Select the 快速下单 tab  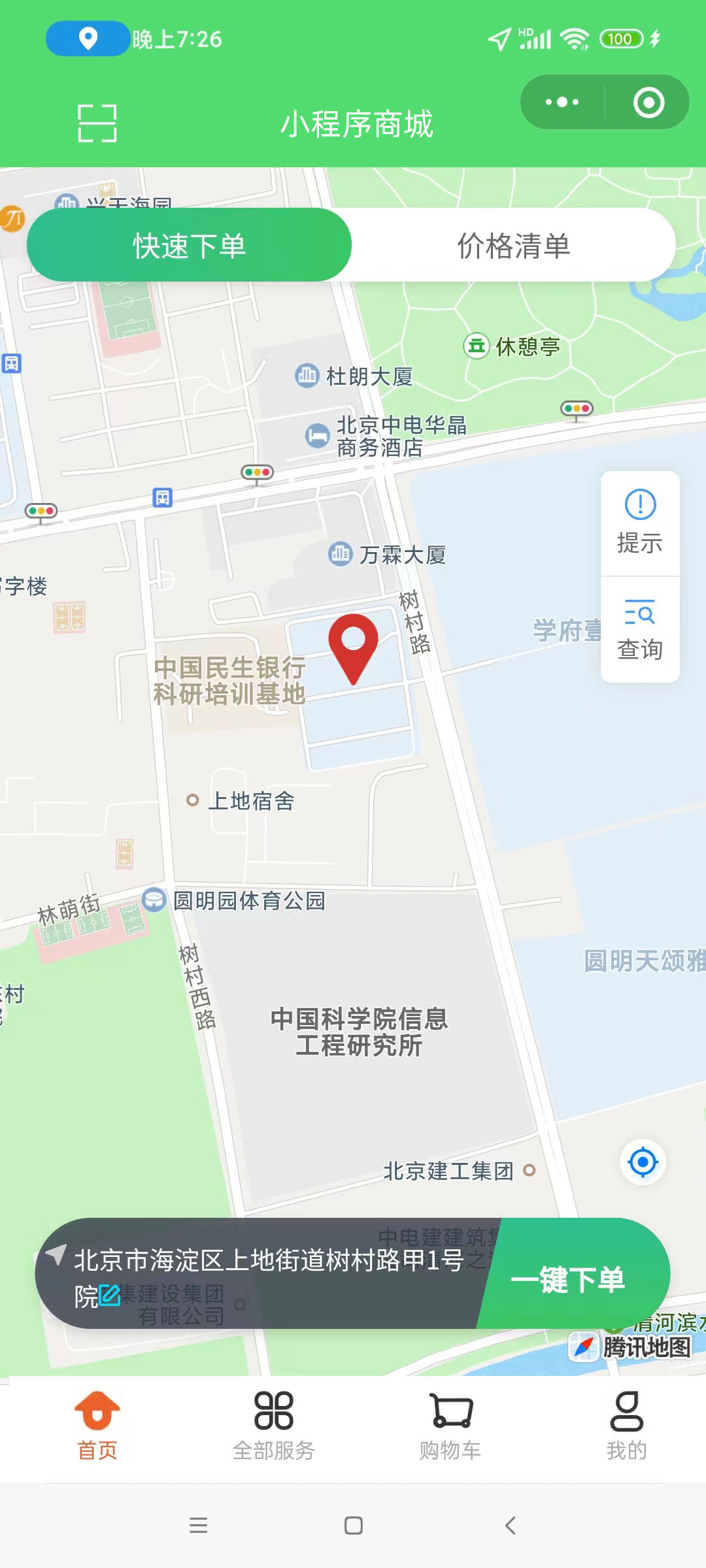coord(189,246)
